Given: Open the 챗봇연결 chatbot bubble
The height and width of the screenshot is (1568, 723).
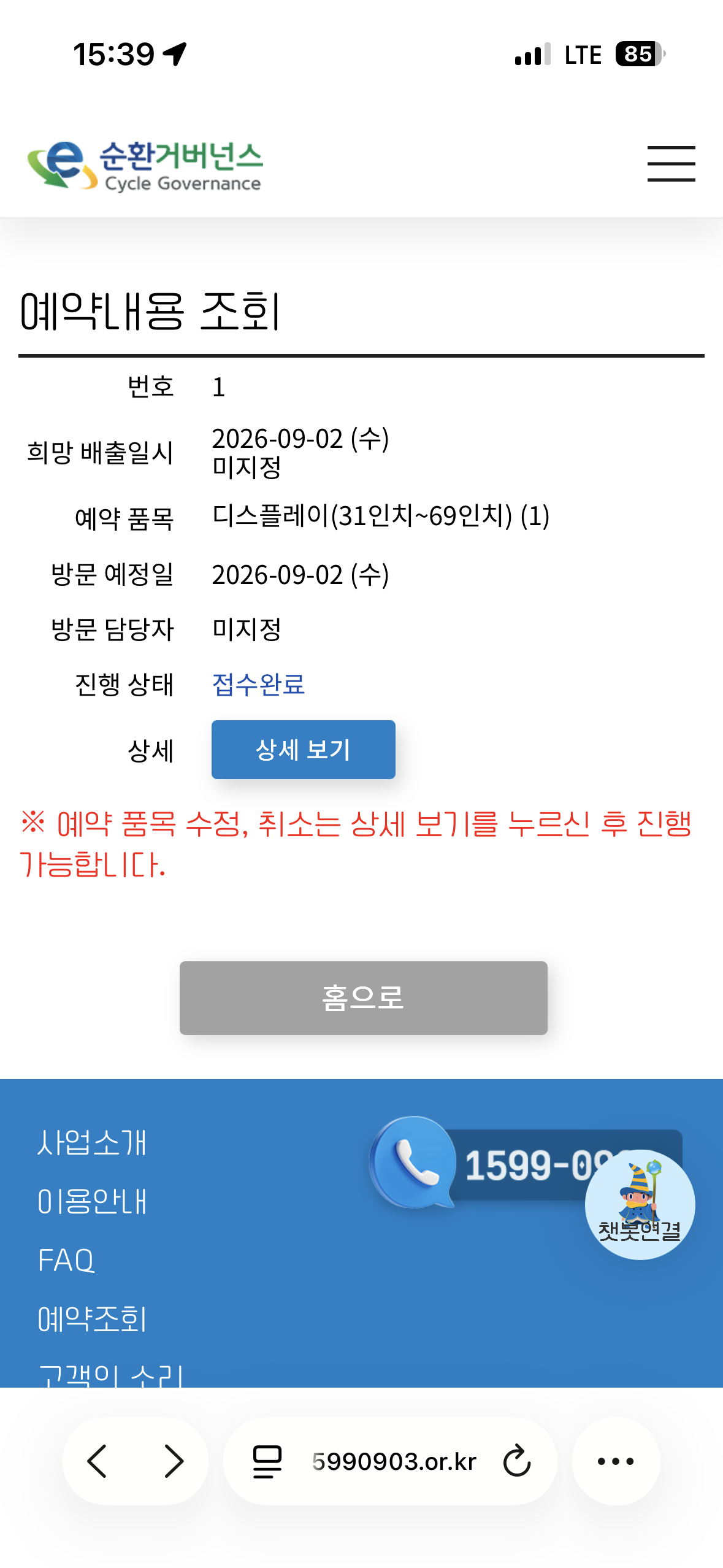Looking at the screenshot, I should (x=640, y=1204).
